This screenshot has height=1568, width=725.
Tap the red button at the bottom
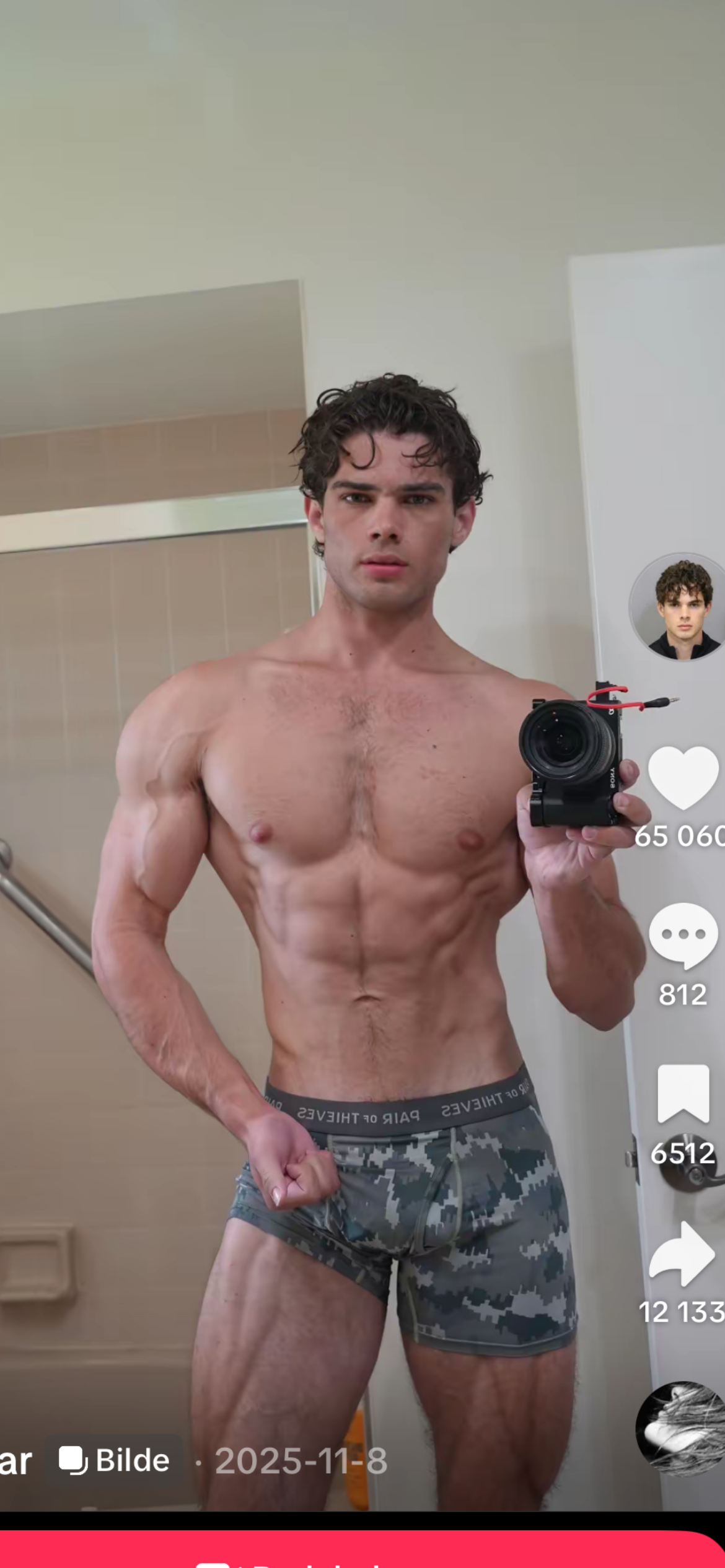362,1550
